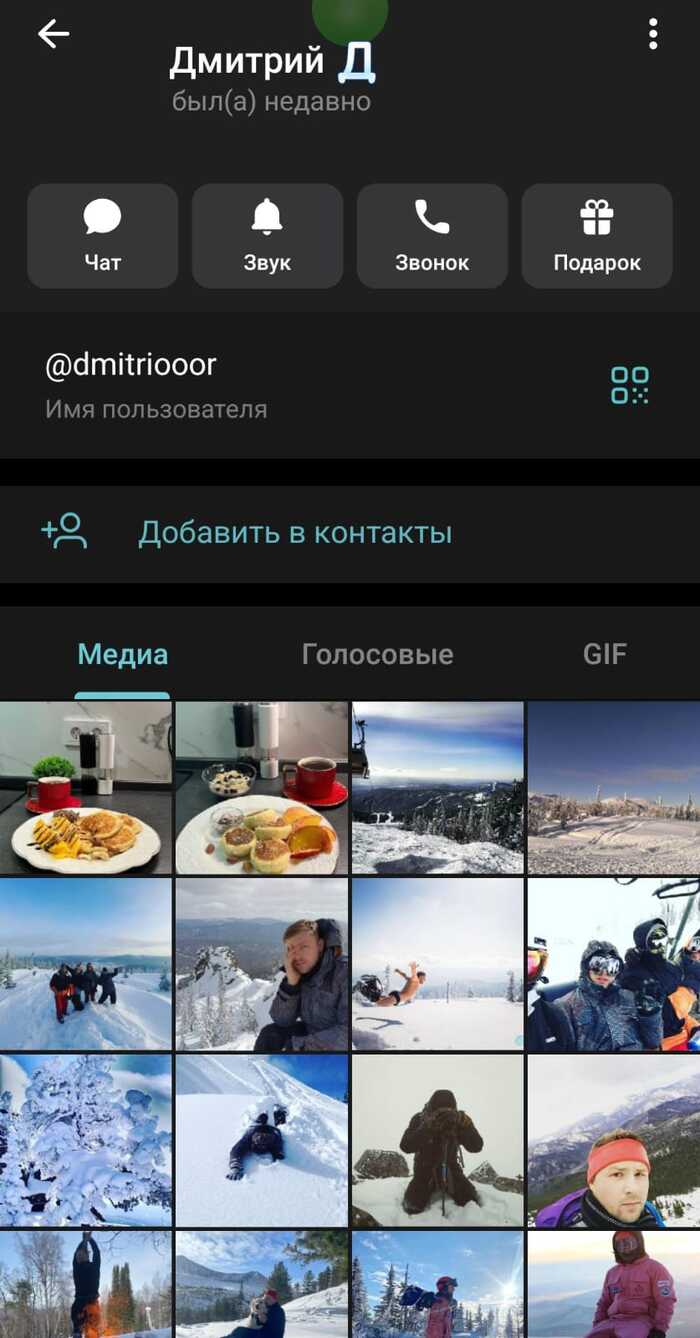Tap the Звук notification button
This screenshot has height=1338, width=700.
[x=267, y=236]
